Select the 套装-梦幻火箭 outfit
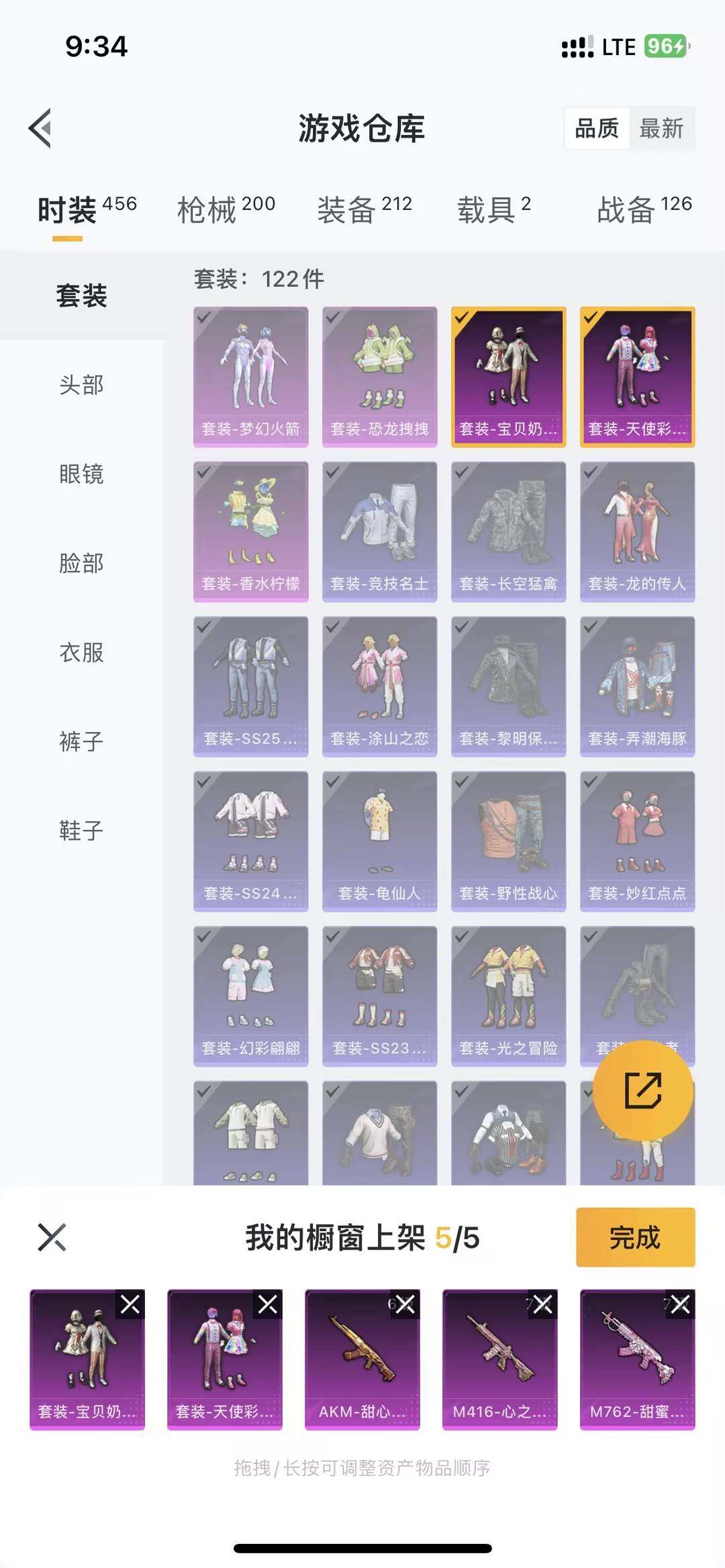This screenshot has height=1568, width=725. (x=251, y=376)
